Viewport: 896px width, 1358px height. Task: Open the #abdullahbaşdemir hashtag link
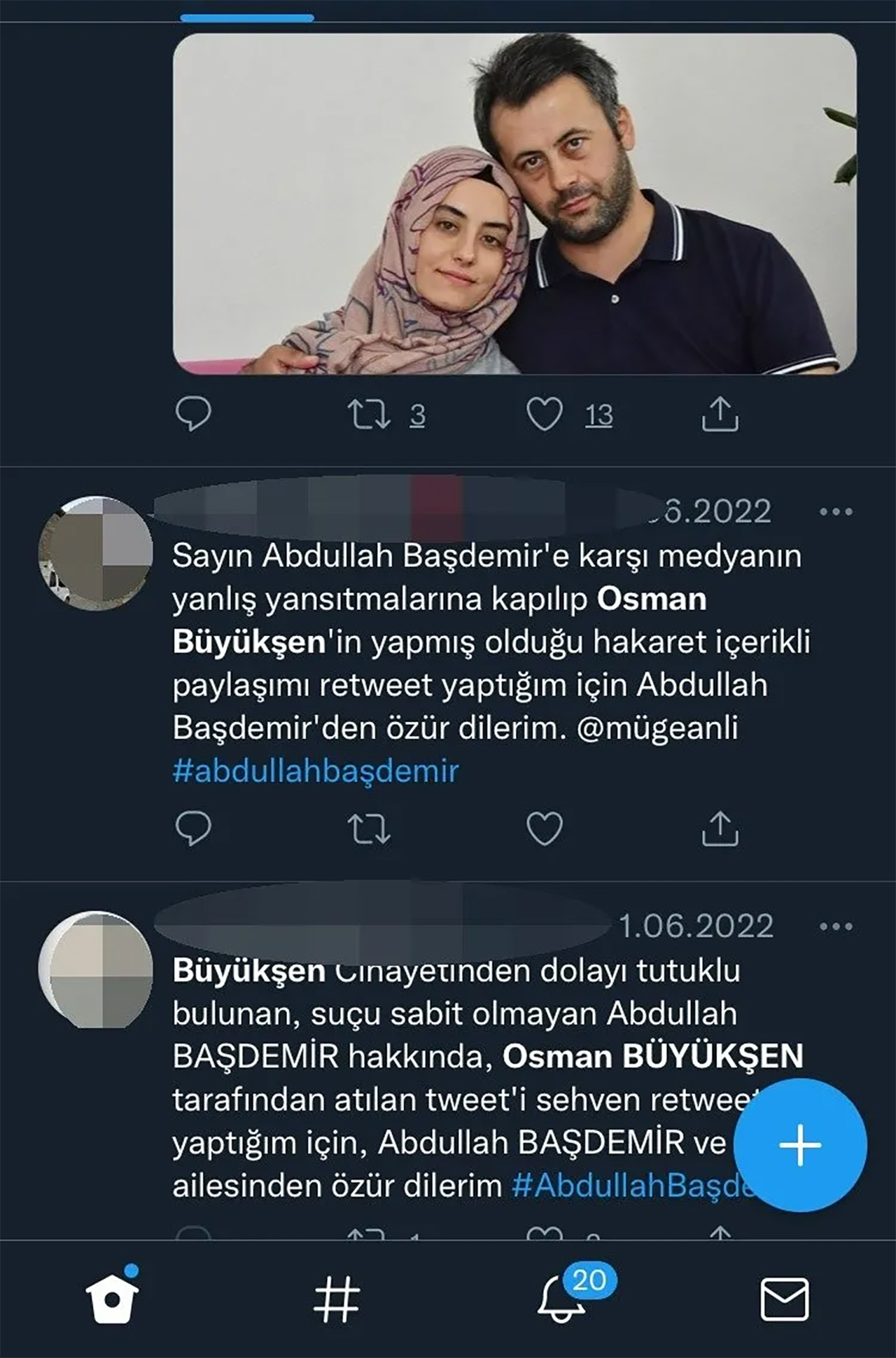tap(316, 771)
